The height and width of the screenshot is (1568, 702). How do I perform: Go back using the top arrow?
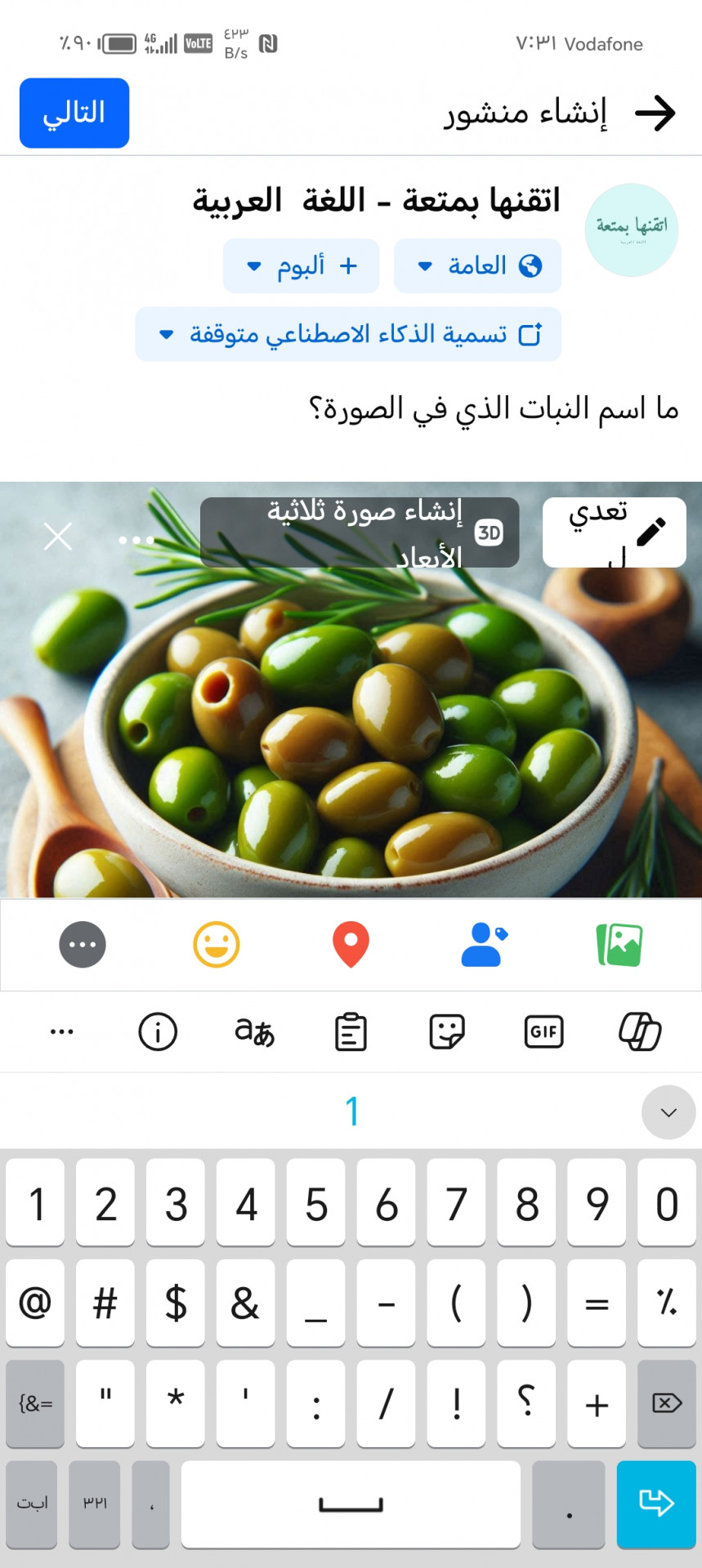655,113
